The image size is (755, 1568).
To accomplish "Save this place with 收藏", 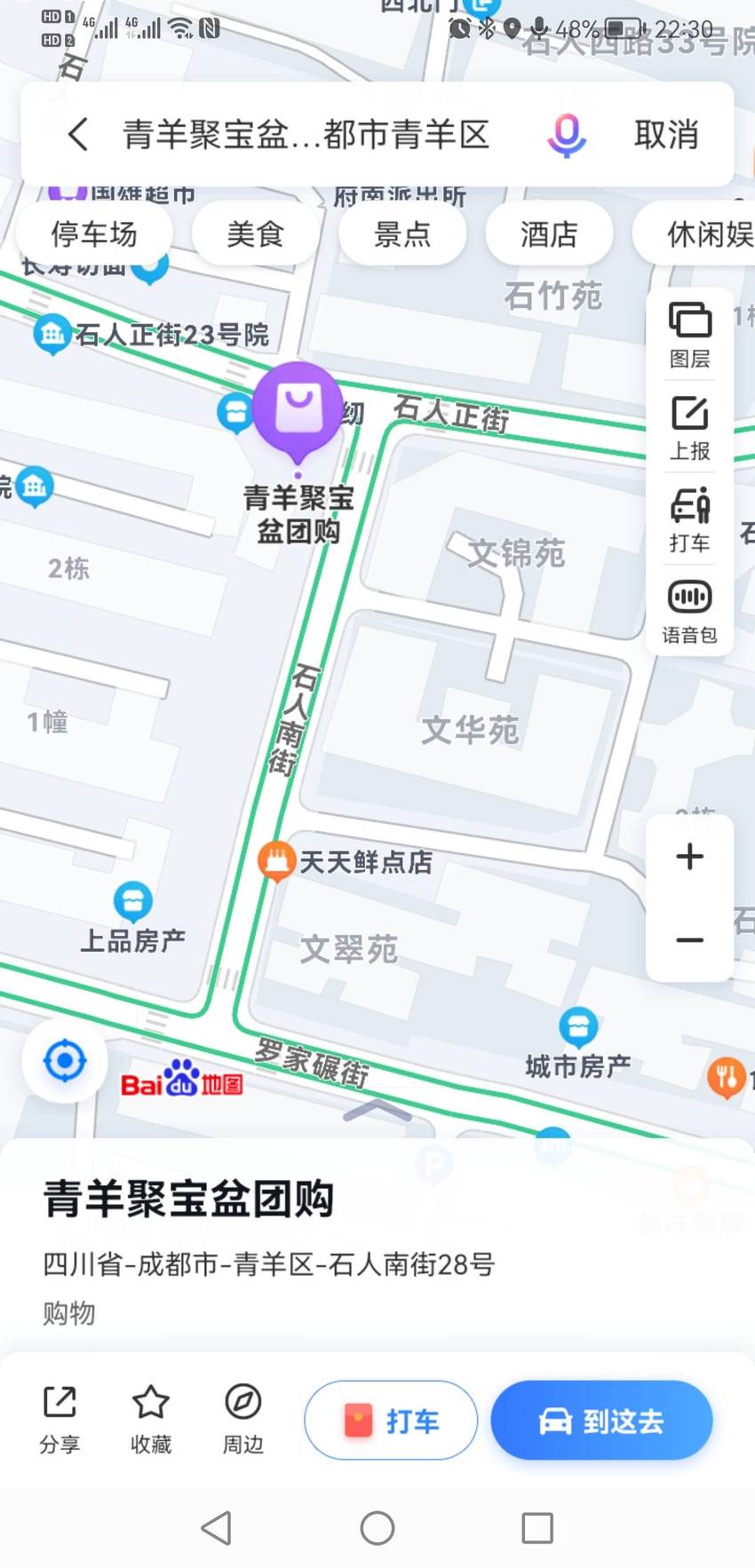I will point(151,1420).
